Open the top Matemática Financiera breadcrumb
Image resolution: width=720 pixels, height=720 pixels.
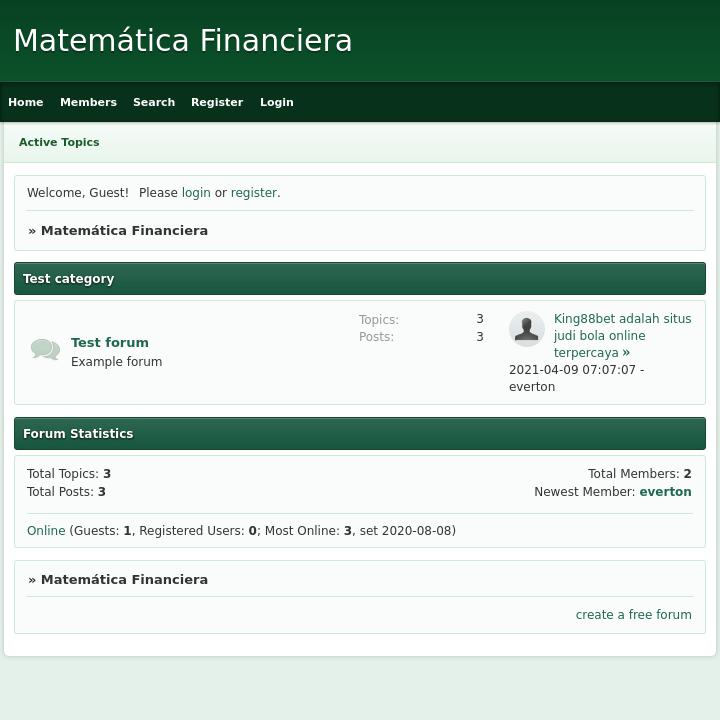coord(124,231)
